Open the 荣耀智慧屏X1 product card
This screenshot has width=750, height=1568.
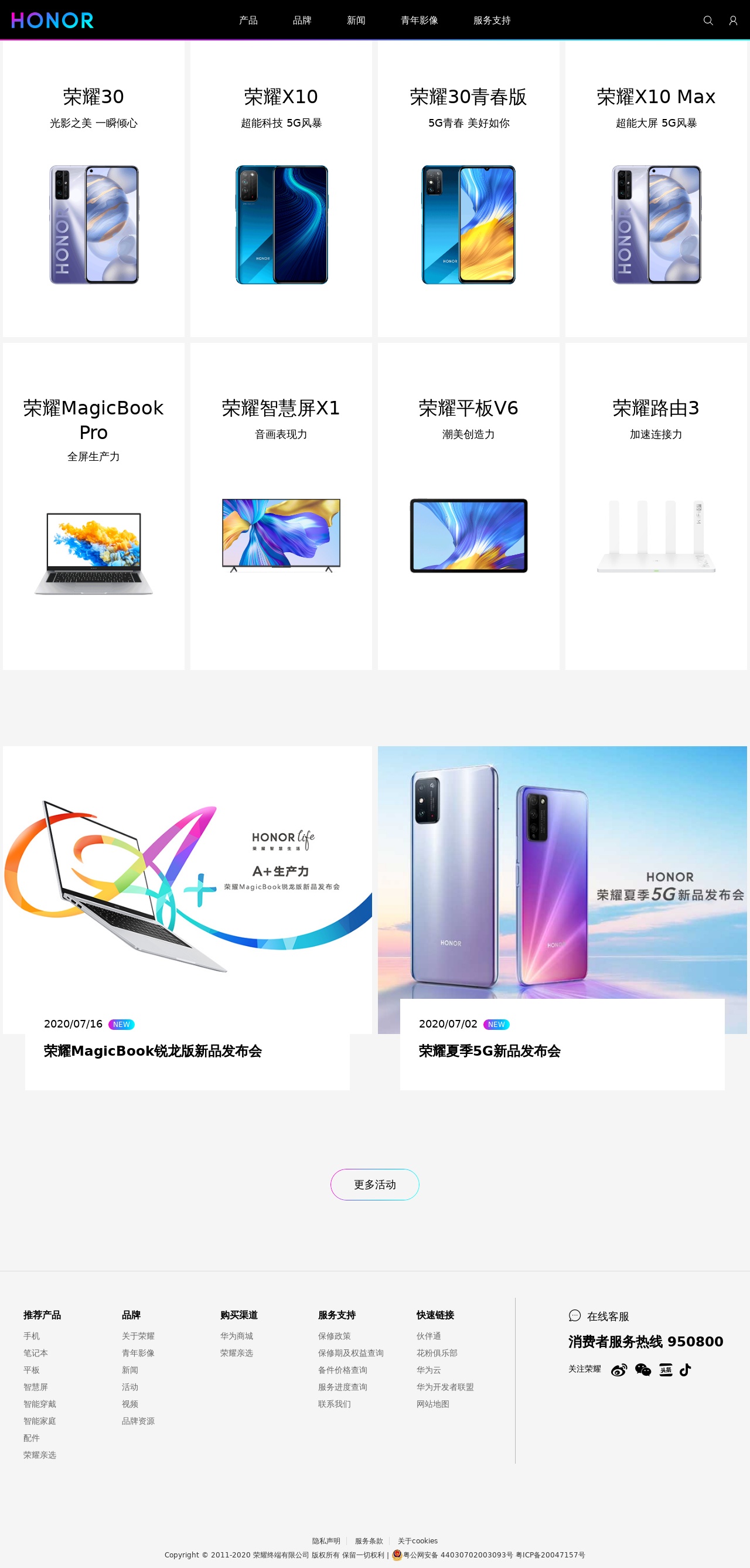(281, 505)
